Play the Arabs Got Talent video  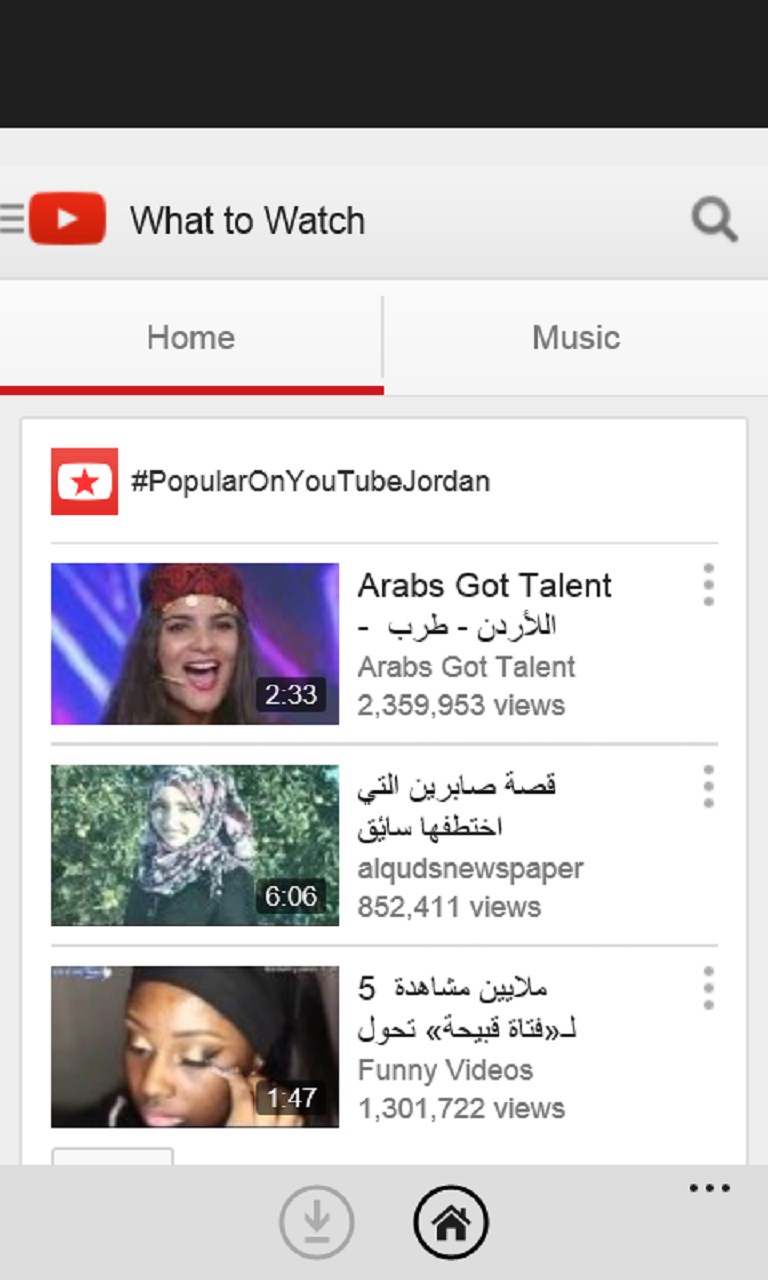(x=195, y=644)
